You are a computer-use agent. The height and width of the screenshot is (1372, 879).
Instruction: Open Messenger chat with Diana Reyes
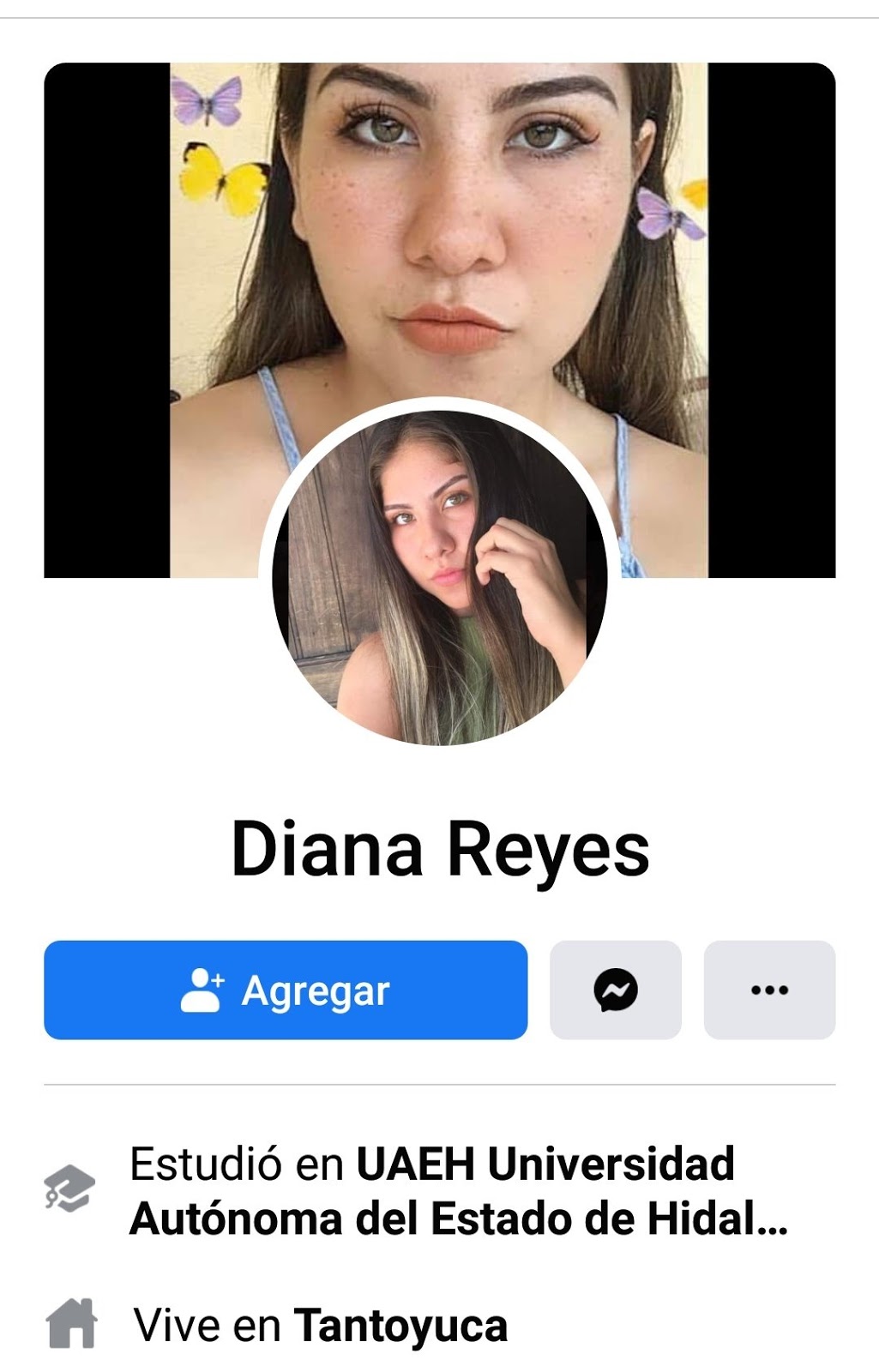point(615,990)
